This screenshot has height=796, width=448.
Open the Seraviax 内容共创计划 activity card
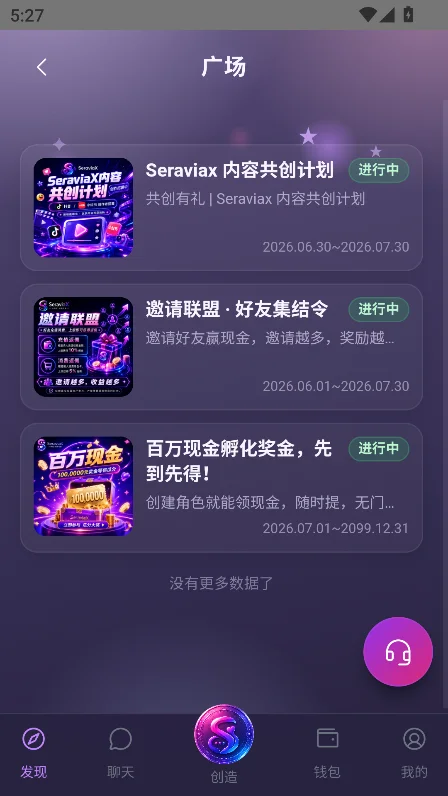point(221,208)
